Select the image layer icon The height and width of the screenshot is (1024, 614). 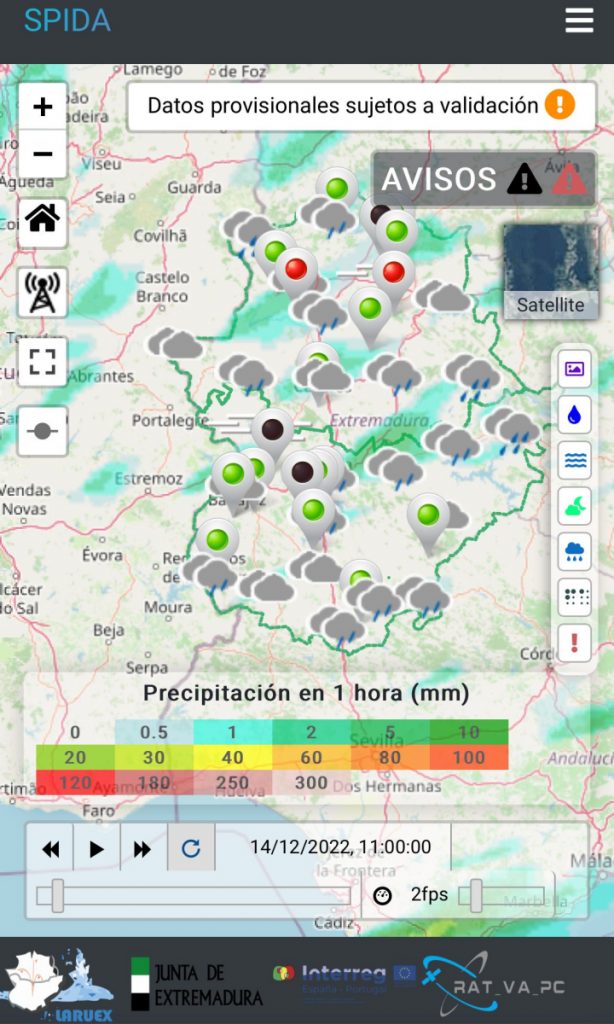(574, 369)
